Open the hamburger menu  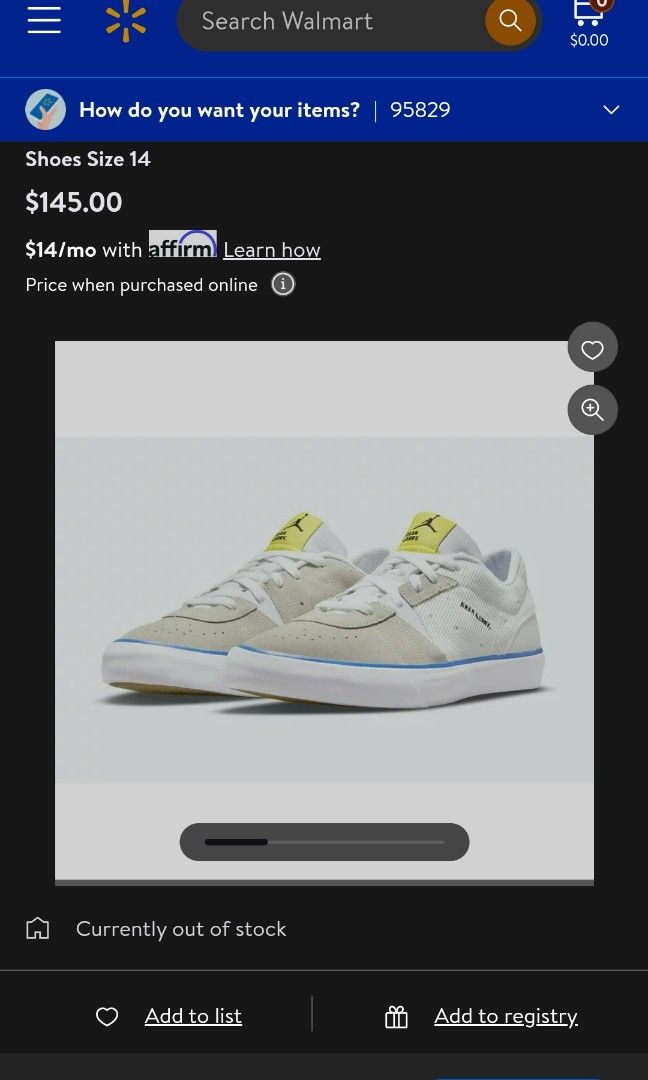click(x=44, y=21)
